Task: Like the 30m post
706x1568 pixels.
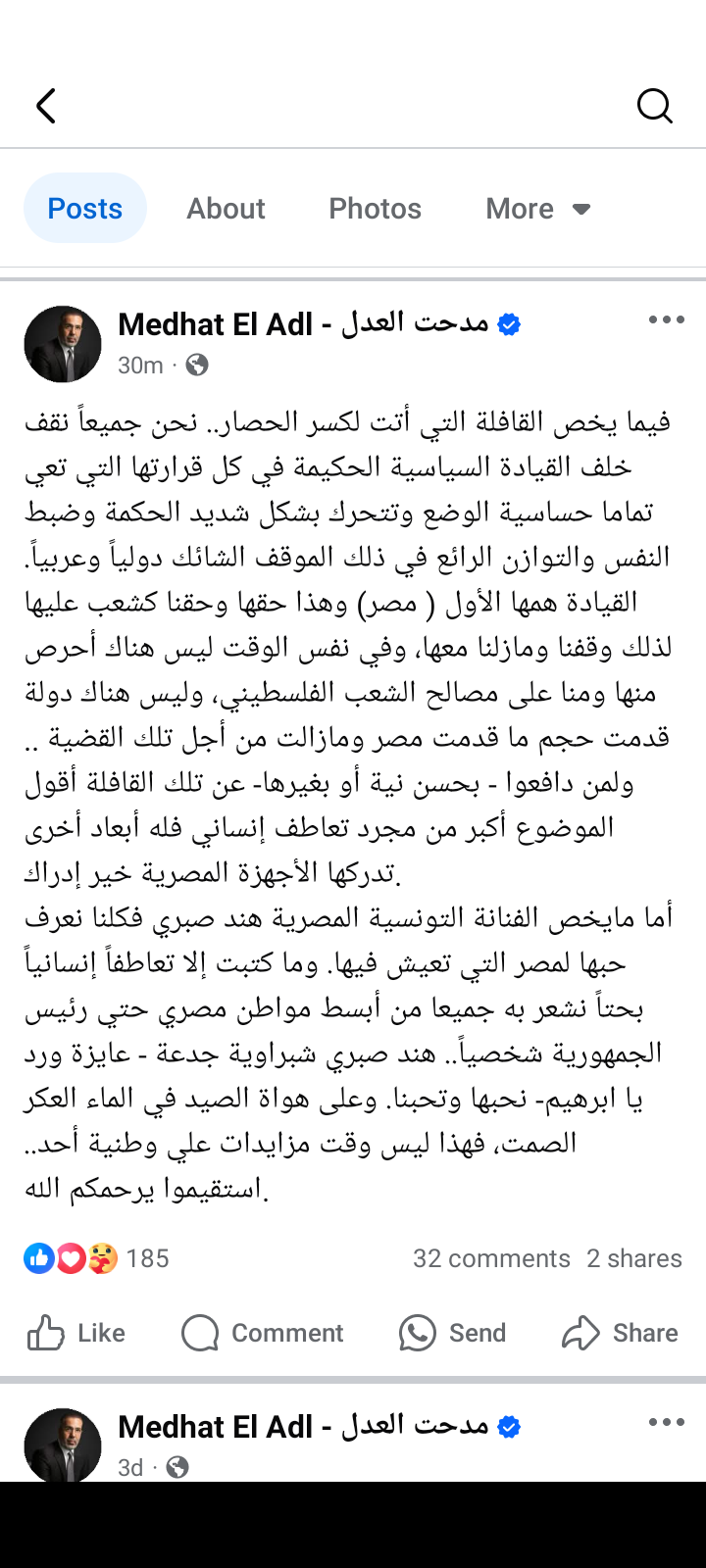Action: pyautogui.click(x=76, y=1333)
